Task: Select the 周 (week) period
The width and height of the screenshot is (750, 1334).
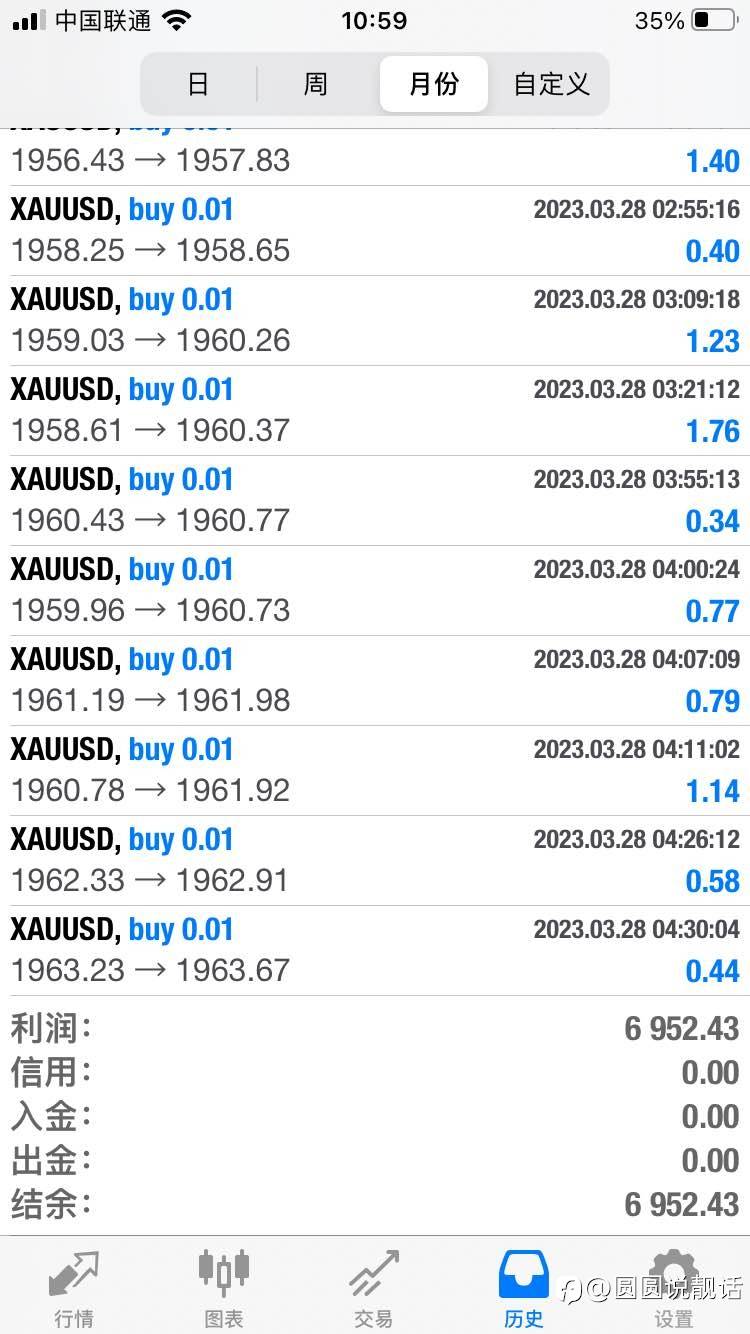Action: [316, 84]
